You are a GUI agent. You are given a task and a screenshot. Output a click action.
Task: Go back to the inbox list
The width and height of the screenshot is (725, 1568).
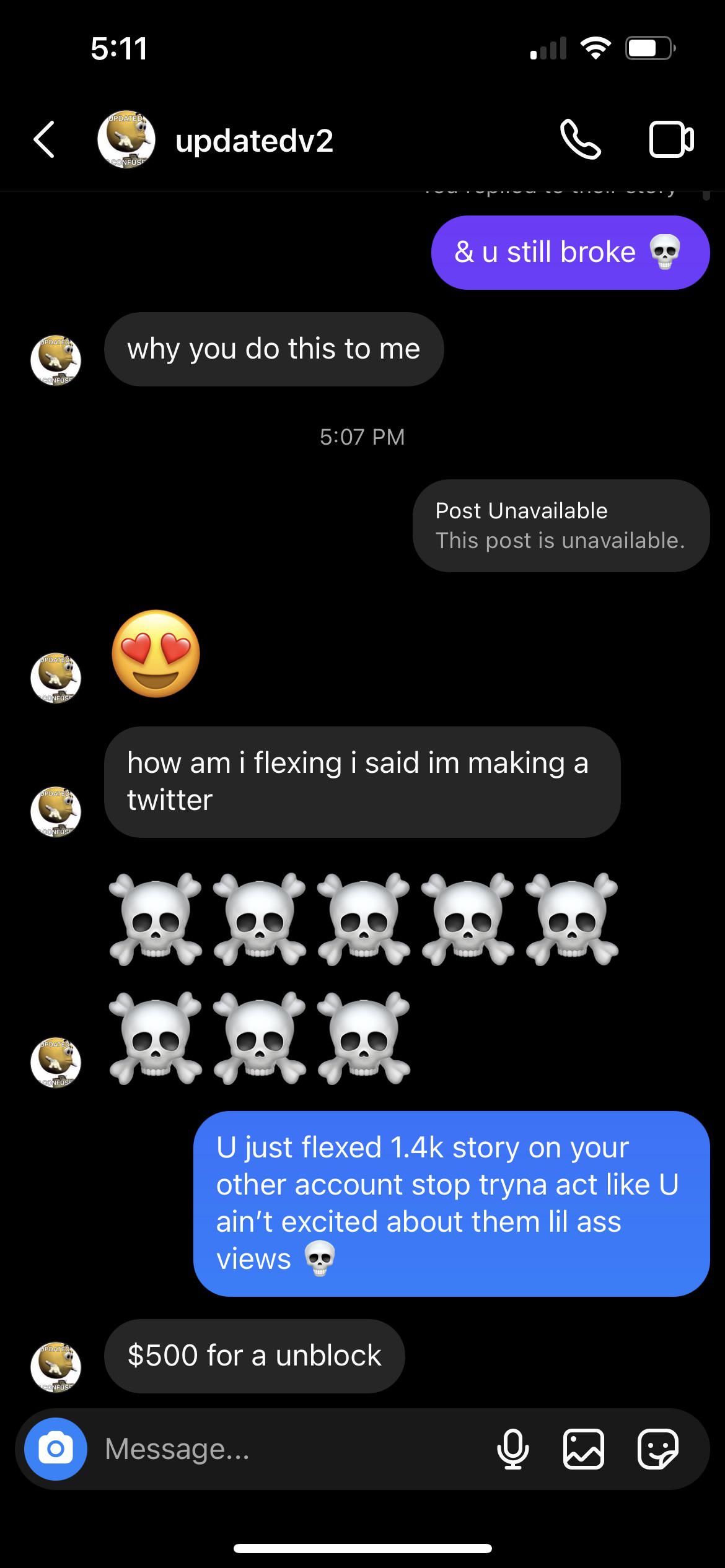pos(45,140)
